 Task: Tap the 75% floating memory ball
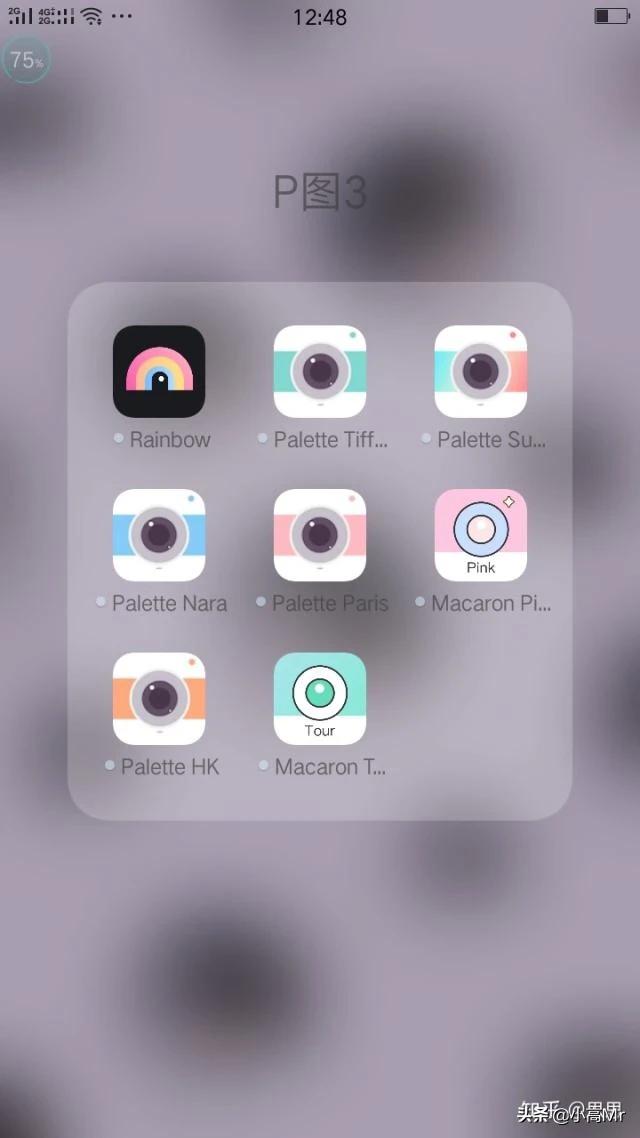click(25, 60)
